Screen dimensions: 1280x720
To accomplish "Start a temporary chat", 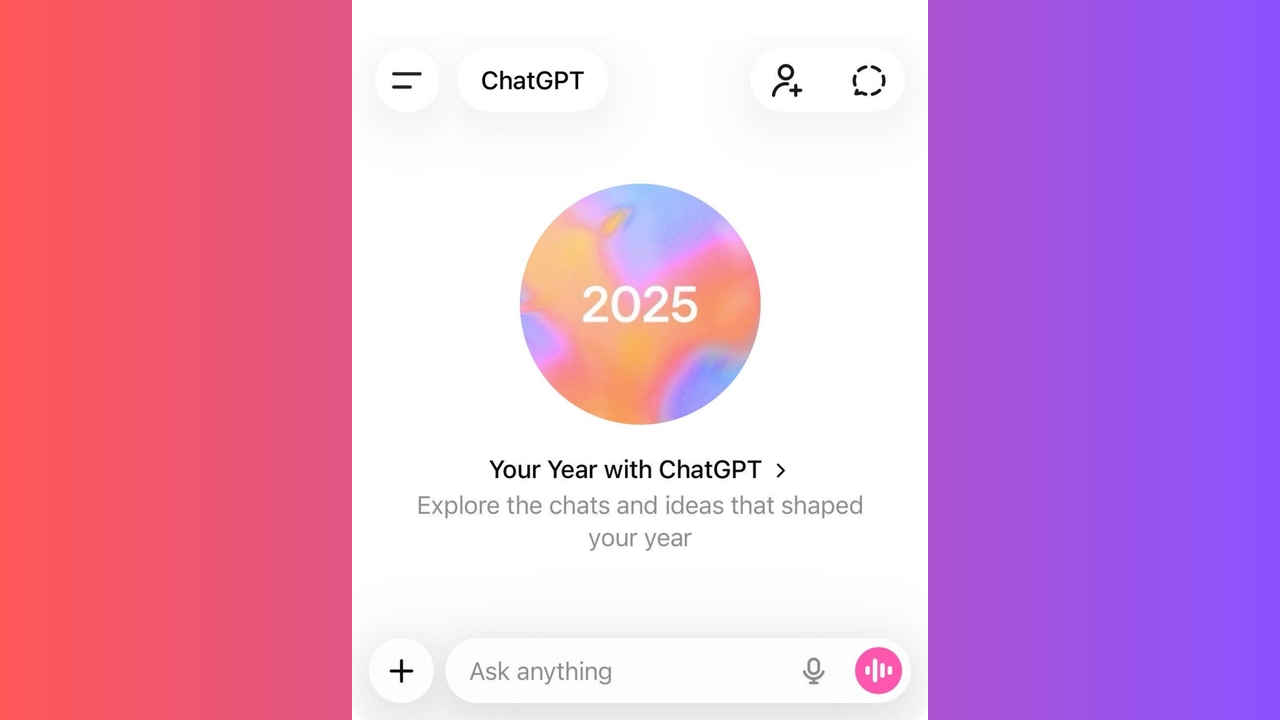I will tap(869, 80).
